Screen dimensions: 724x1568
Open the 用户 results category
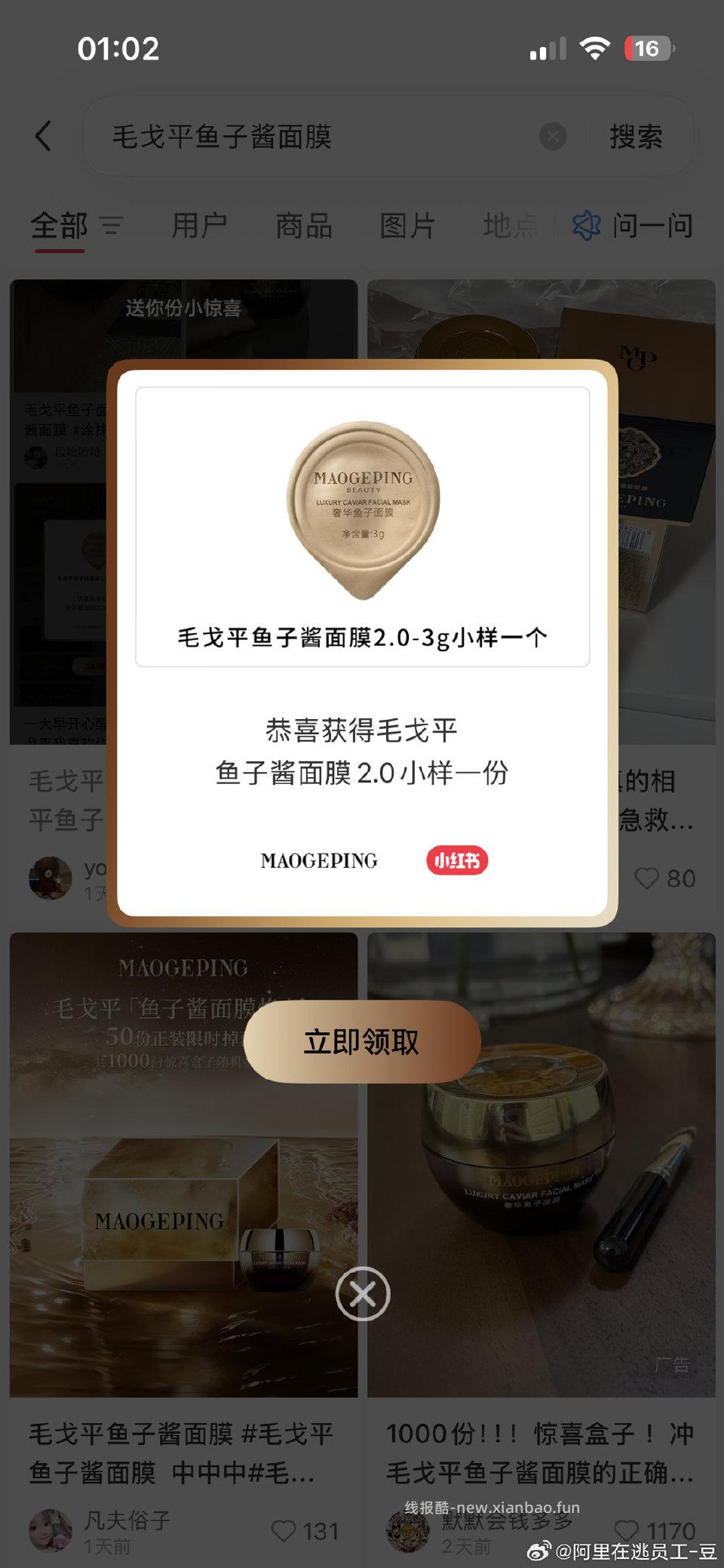200,226
